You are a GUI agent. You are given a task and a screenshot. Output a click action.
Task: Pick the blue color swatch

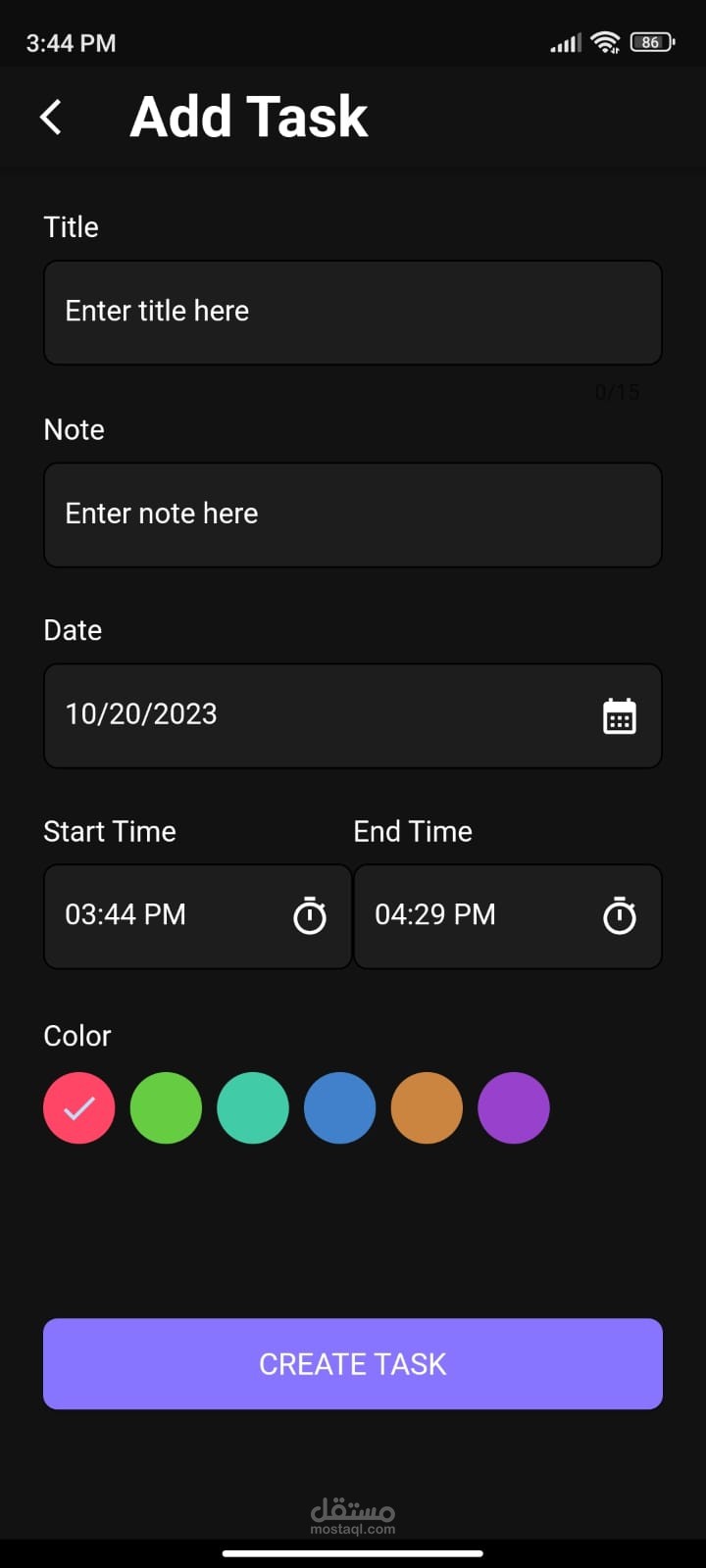pyautogui.click(x=340, y=1108)
